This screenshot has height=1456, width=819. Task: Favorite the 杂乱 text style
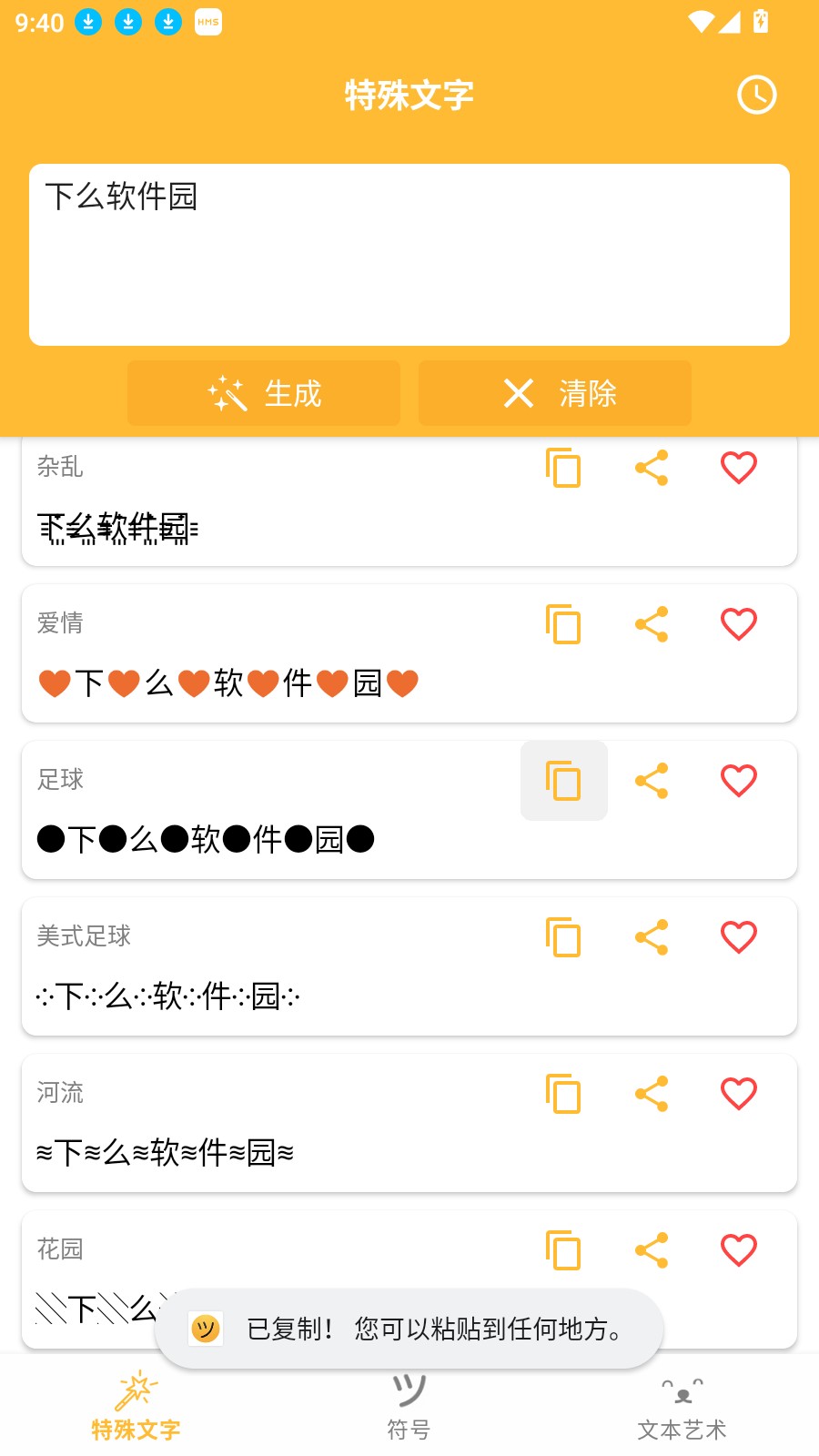(738, 467)
